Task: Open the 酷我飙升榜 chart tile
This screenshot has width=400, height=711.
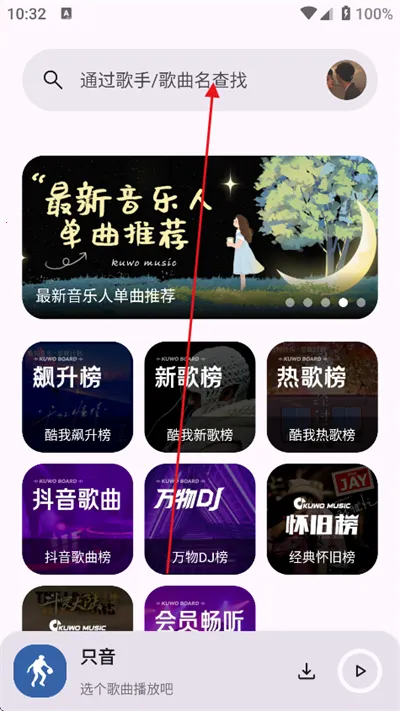Action: [x=78, y=397]
